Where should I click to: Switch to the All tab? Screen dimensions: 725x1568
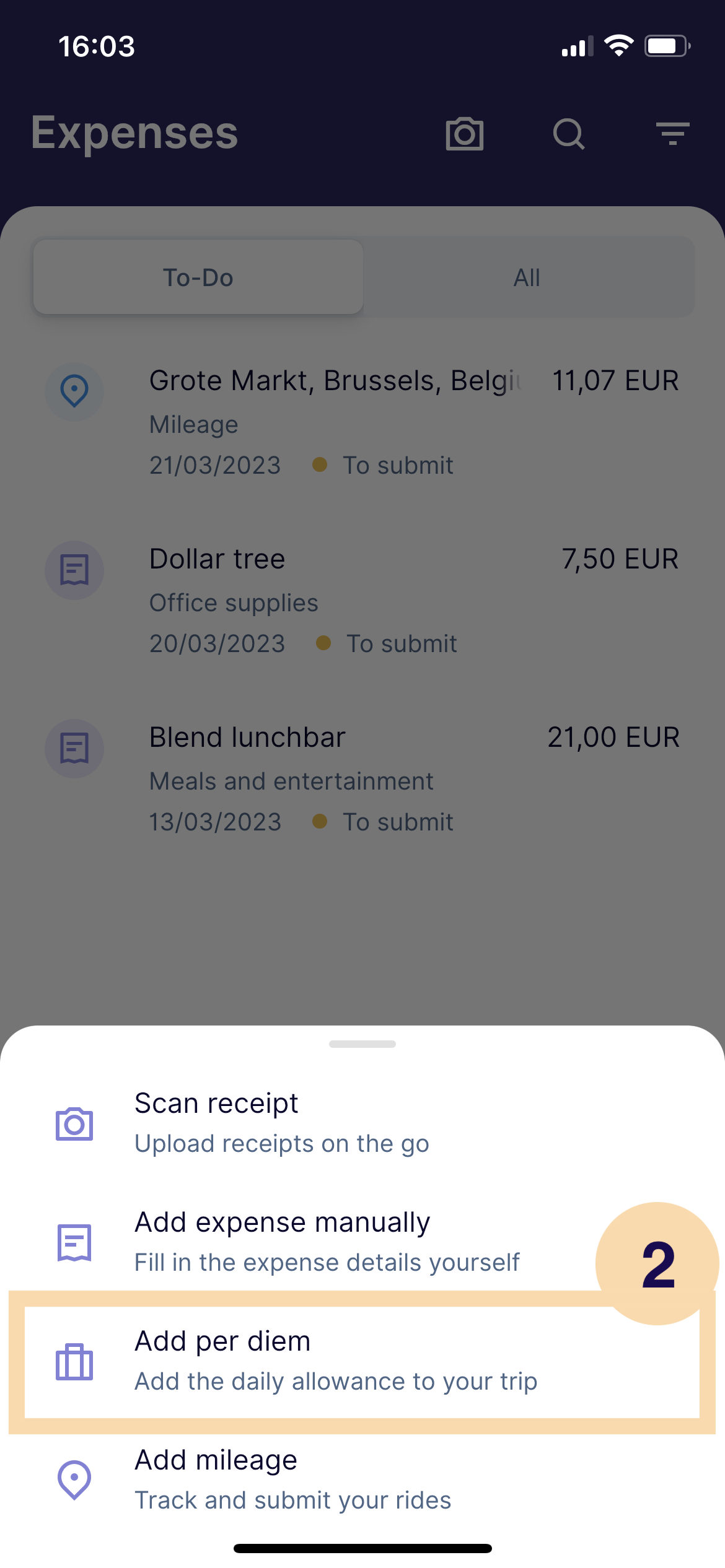click(x=527, y=277)
